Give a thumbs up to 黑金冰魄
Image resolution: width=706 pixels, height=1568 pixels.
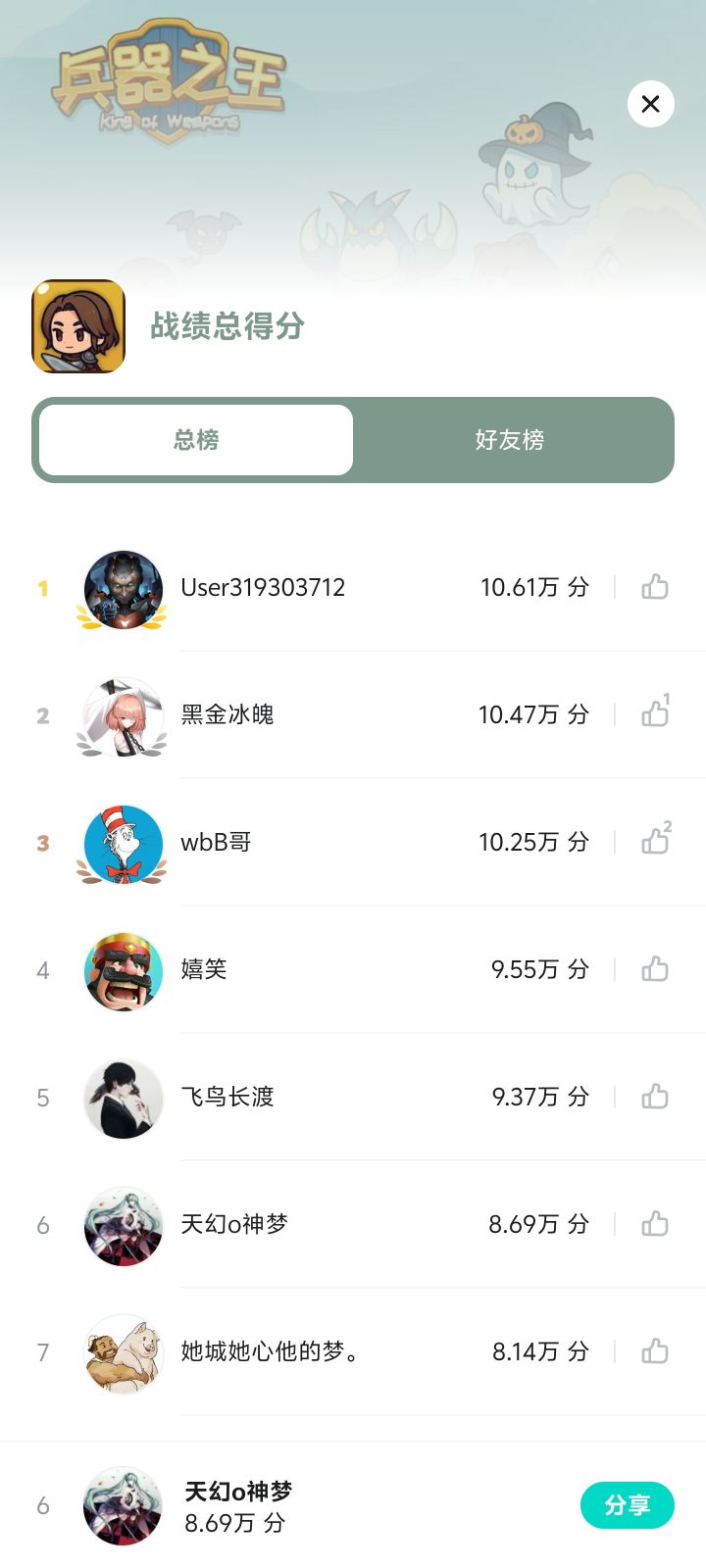[654, 714]
